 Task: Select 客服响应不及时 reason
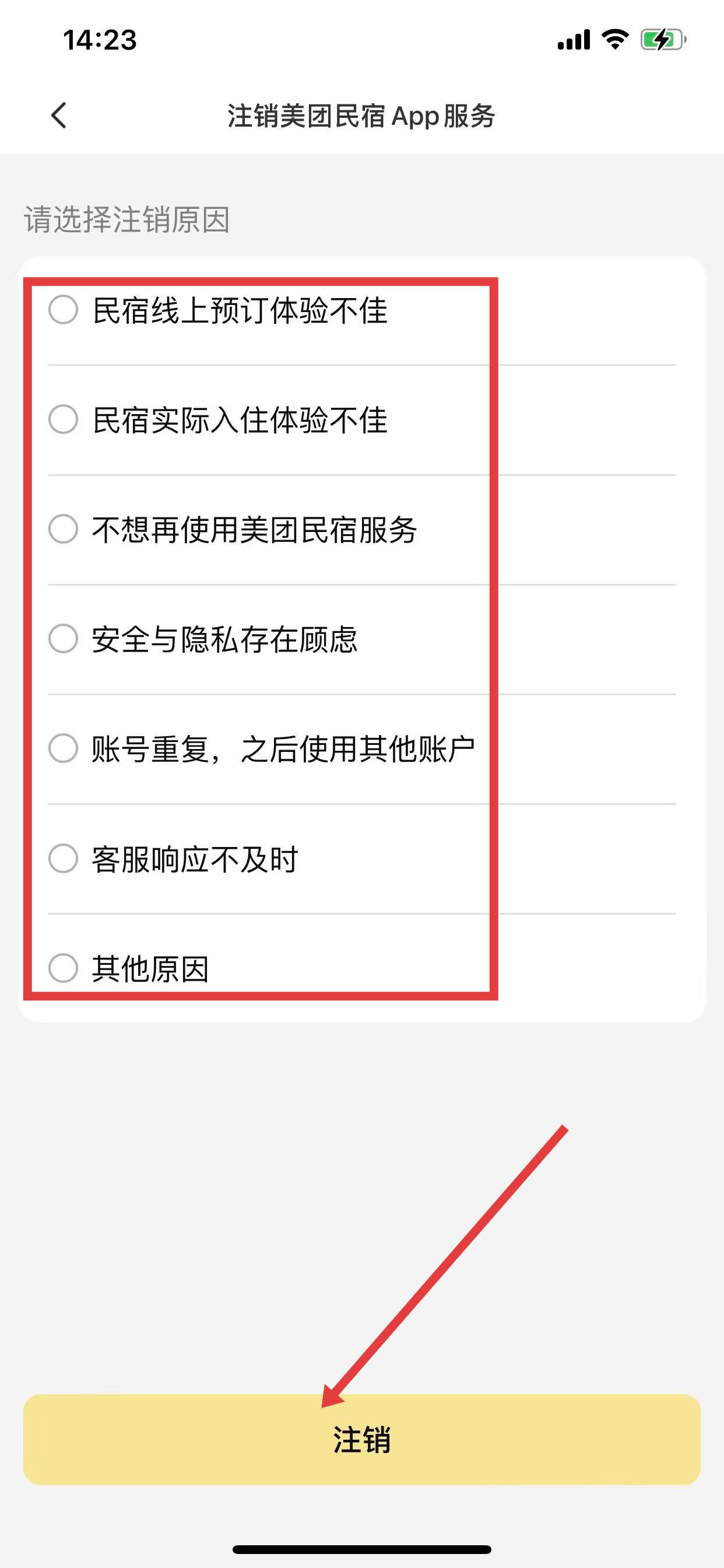tap(64, 858)
